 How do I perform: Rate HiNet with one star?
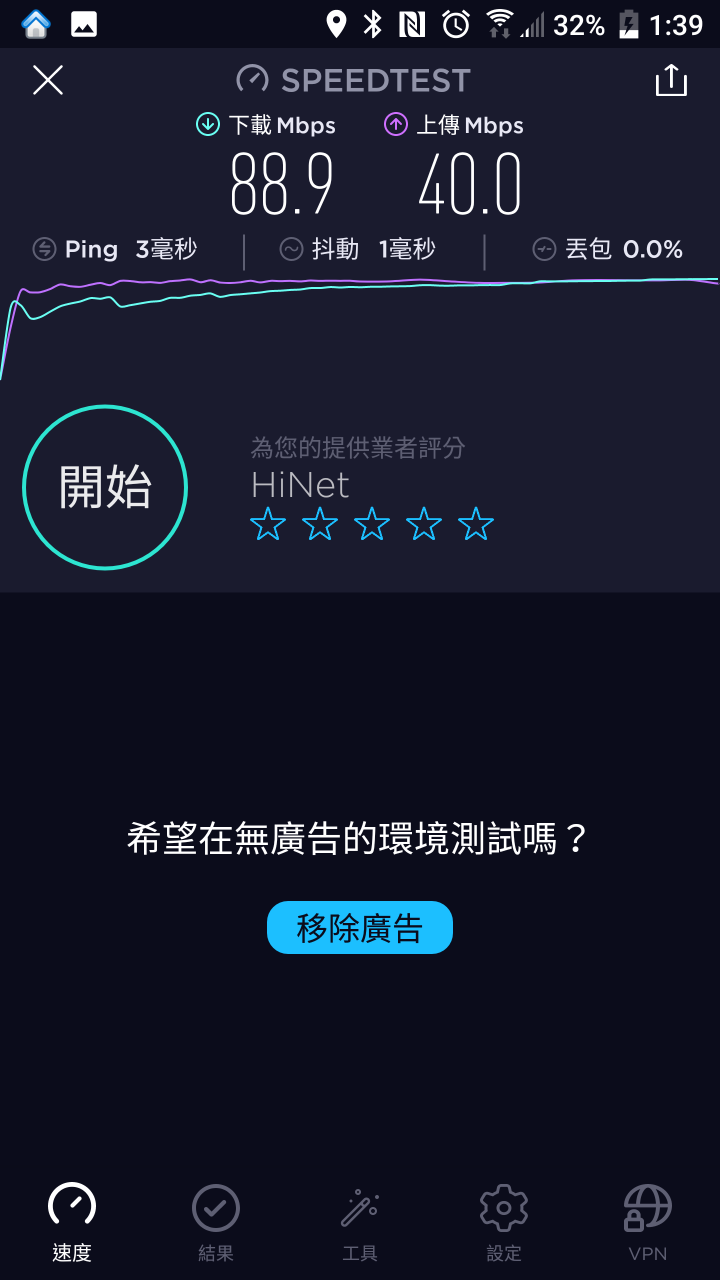coord(267,524)
